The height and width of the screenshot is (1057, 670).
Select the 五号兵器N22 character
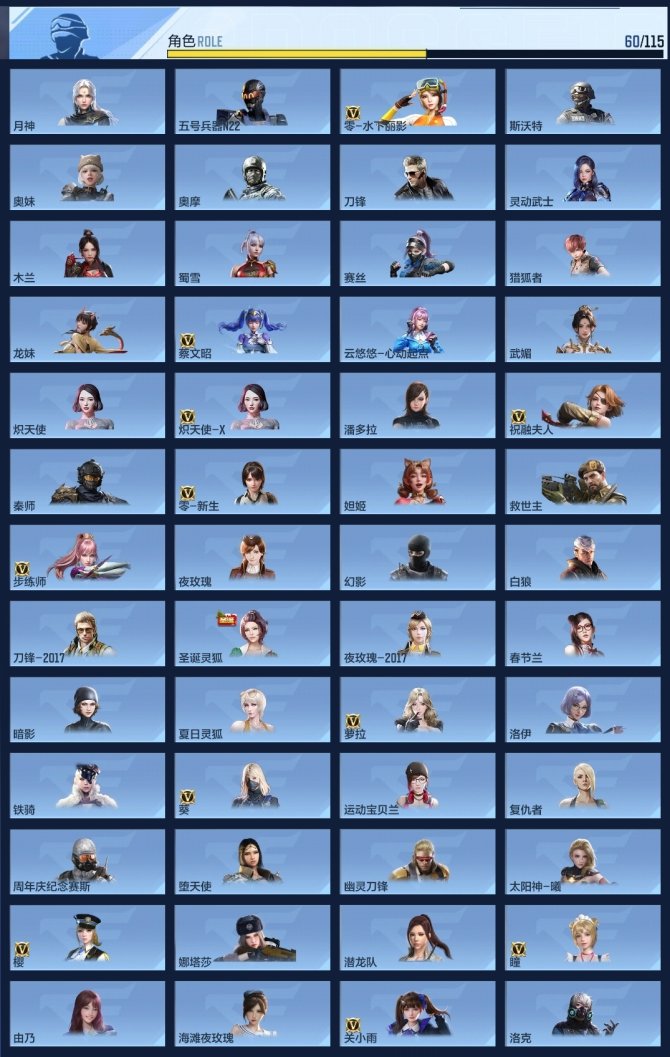252,101
